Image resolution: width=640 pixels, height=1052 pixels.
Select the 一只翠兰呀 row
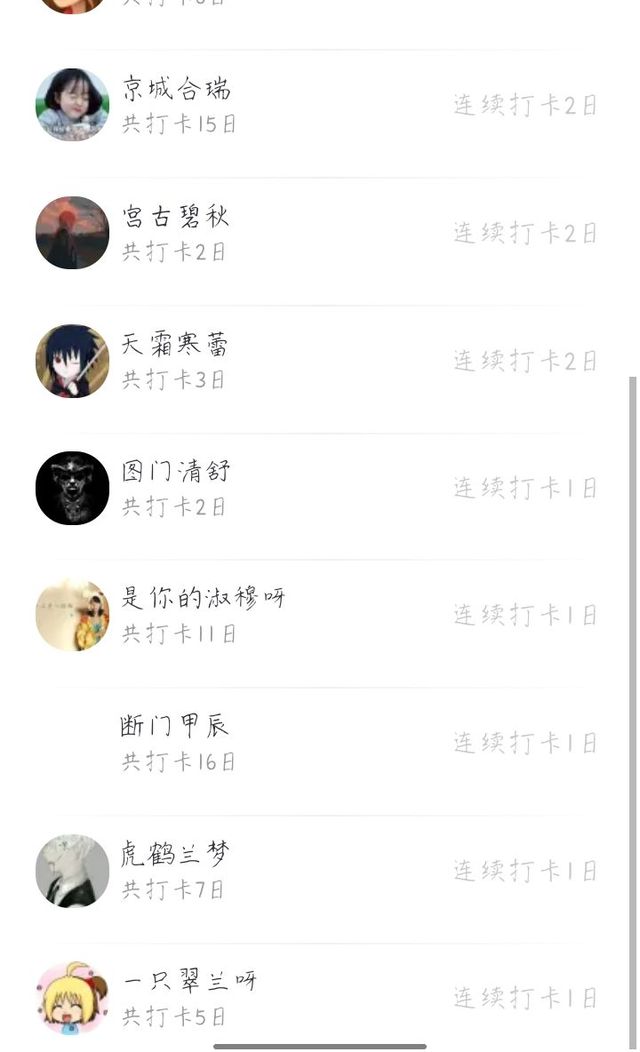[x=315, y=998]
